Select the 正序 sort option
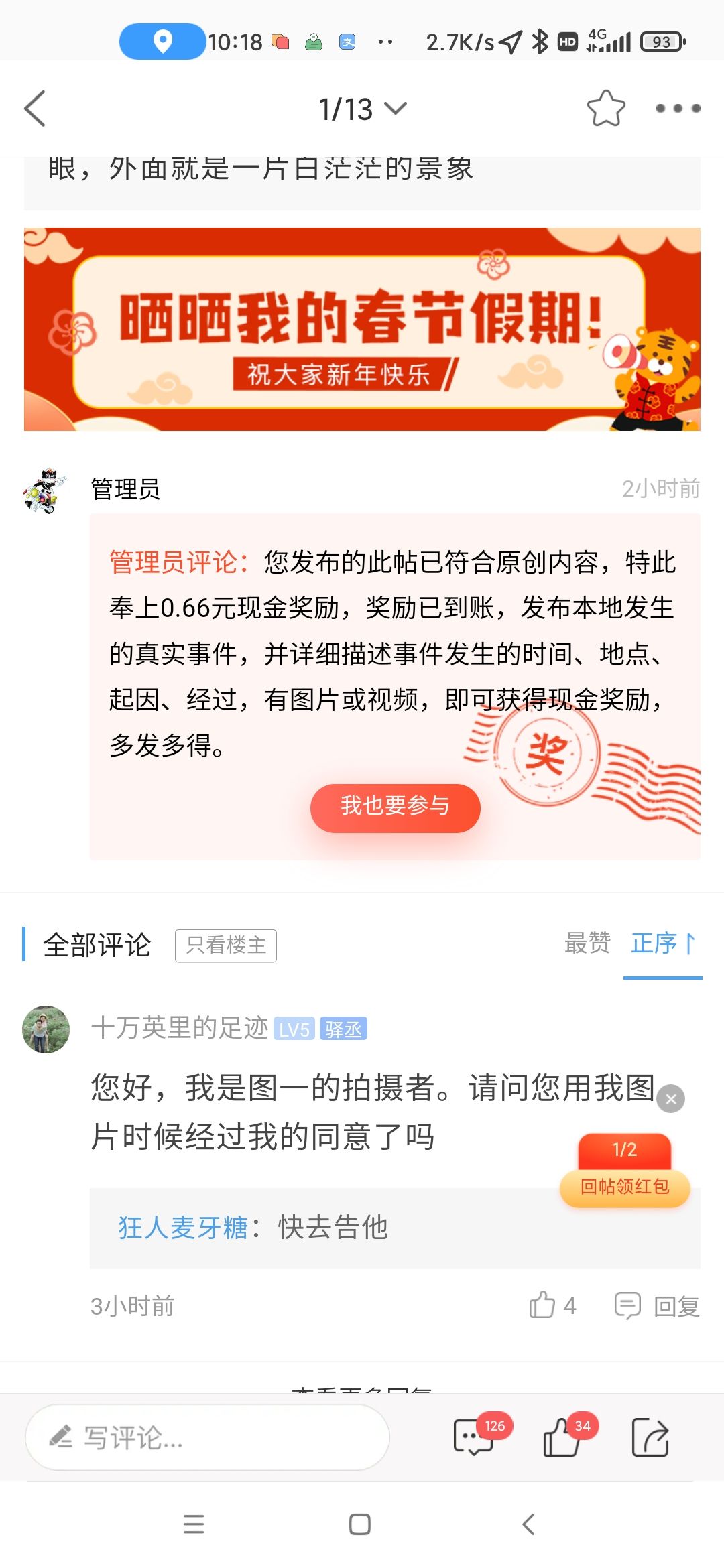724x1568 pixels. [662, 943]
